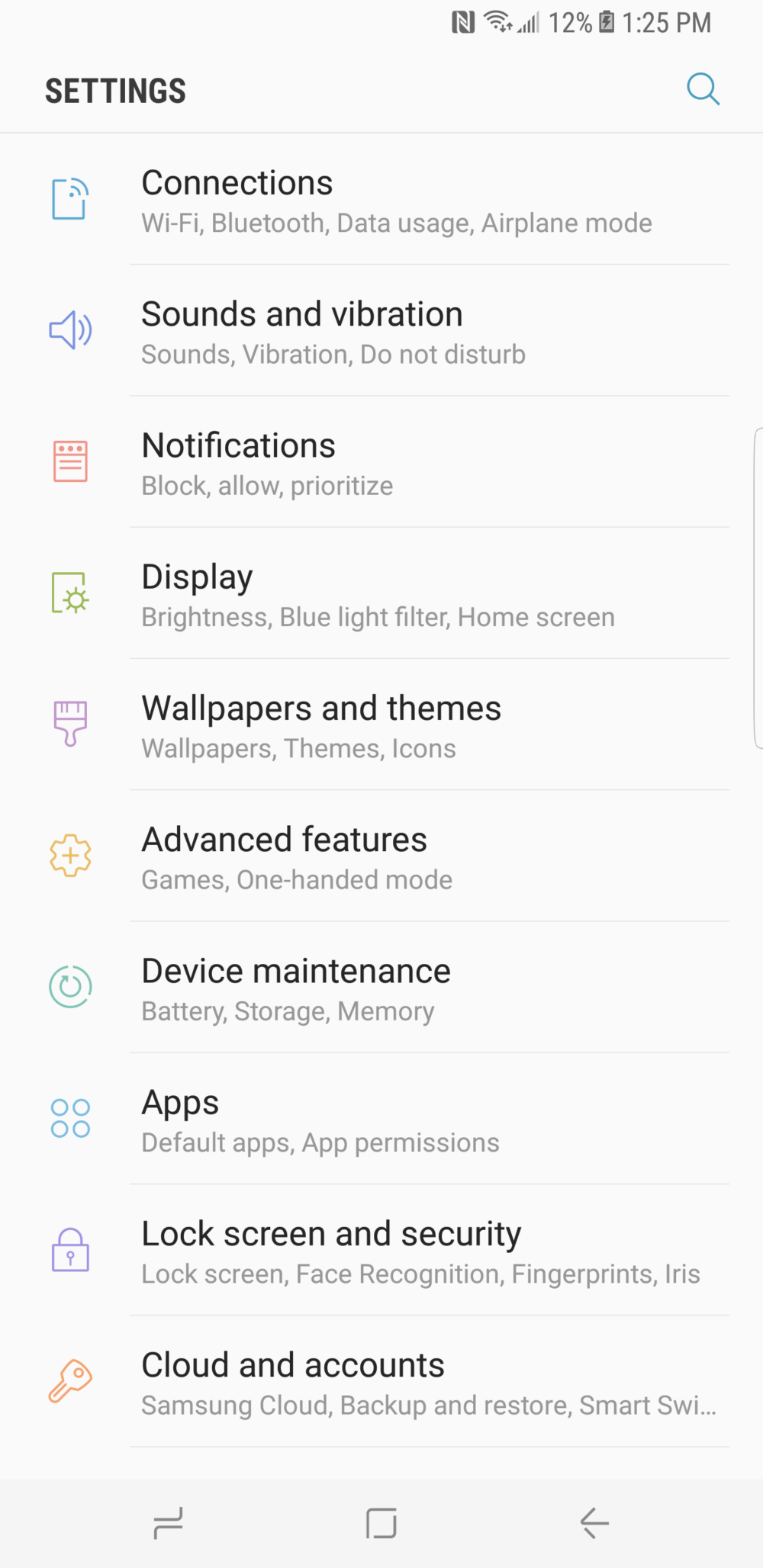The height and width of the screenshot is (1568, 763).
Task: Click the Wallpapers and themes brush icon
Action: (x=69, y=725)
